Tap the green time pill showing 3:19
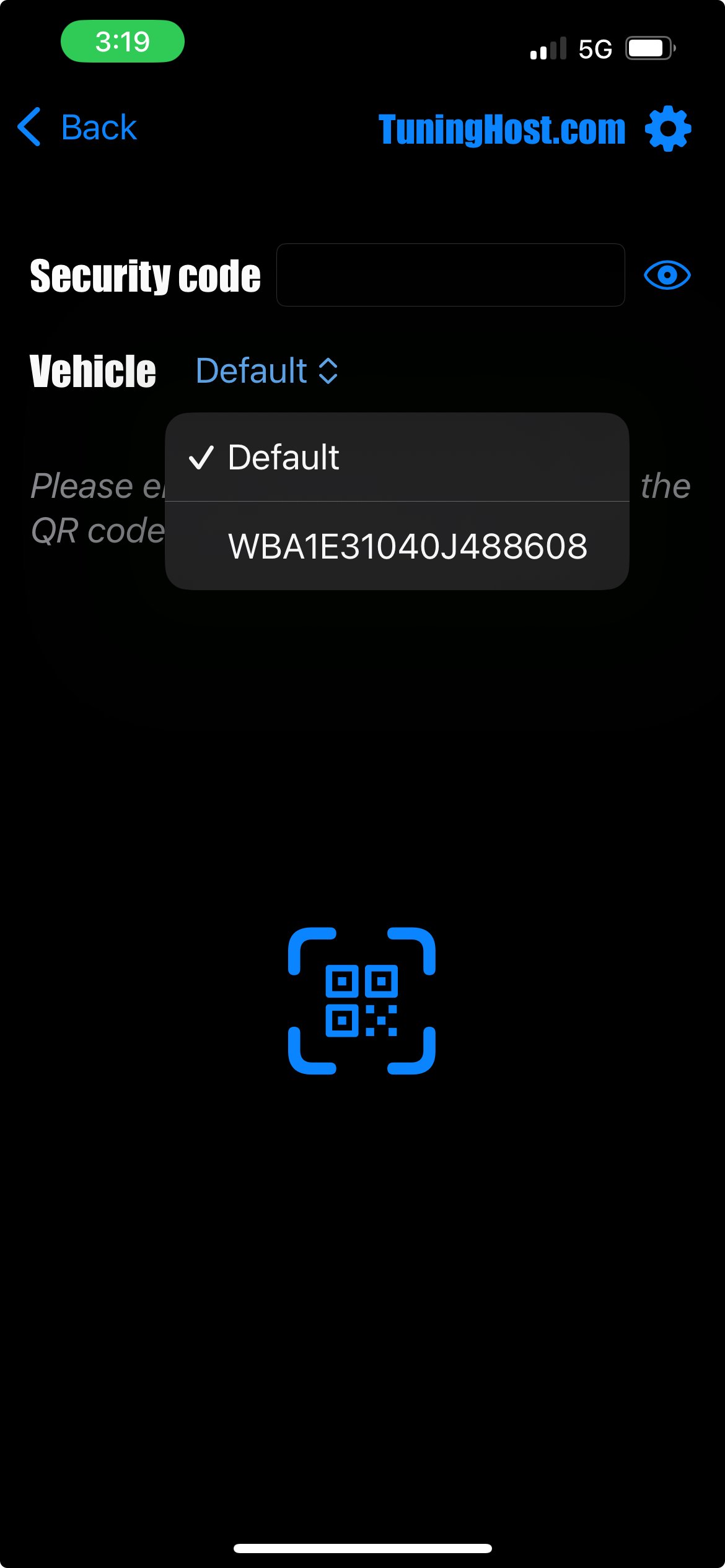The height and width of the screenshot is (1568, 725). point(122,41)
